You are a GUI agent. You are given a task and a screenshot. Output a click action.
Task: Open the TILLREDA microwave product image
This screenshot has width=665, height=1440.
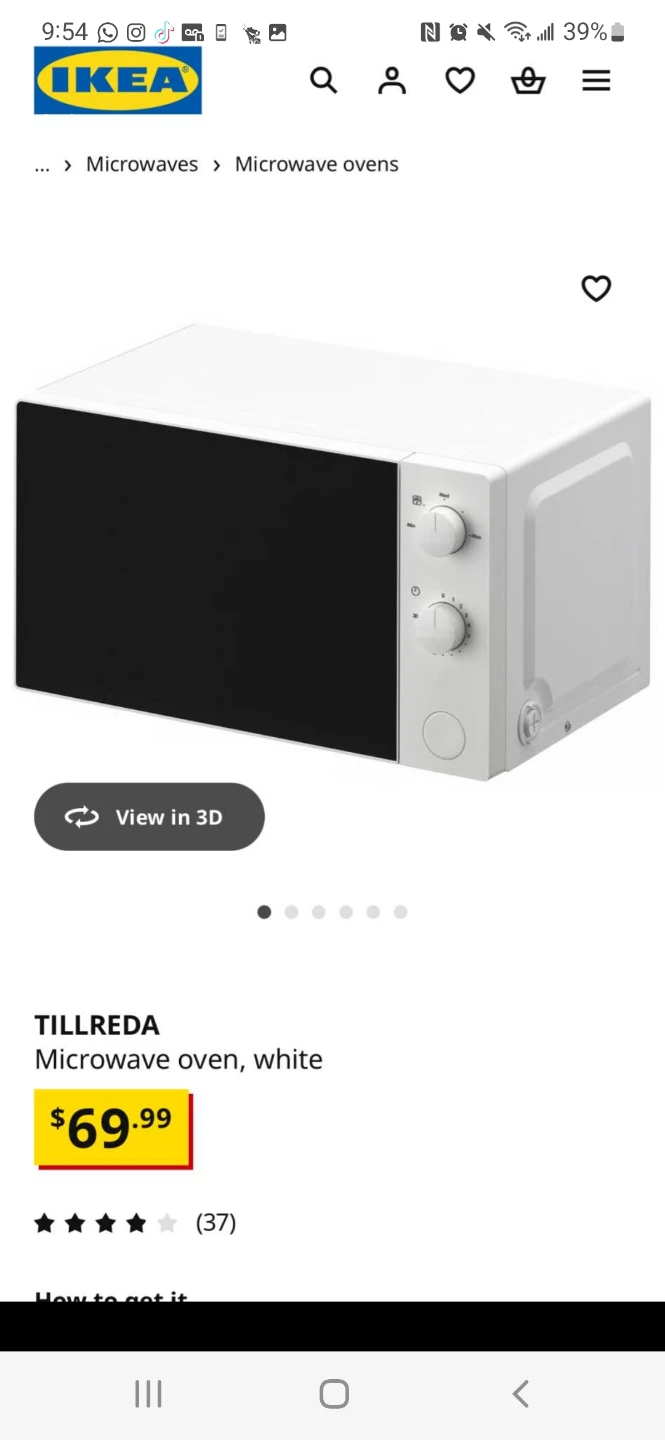pos(330,550)
